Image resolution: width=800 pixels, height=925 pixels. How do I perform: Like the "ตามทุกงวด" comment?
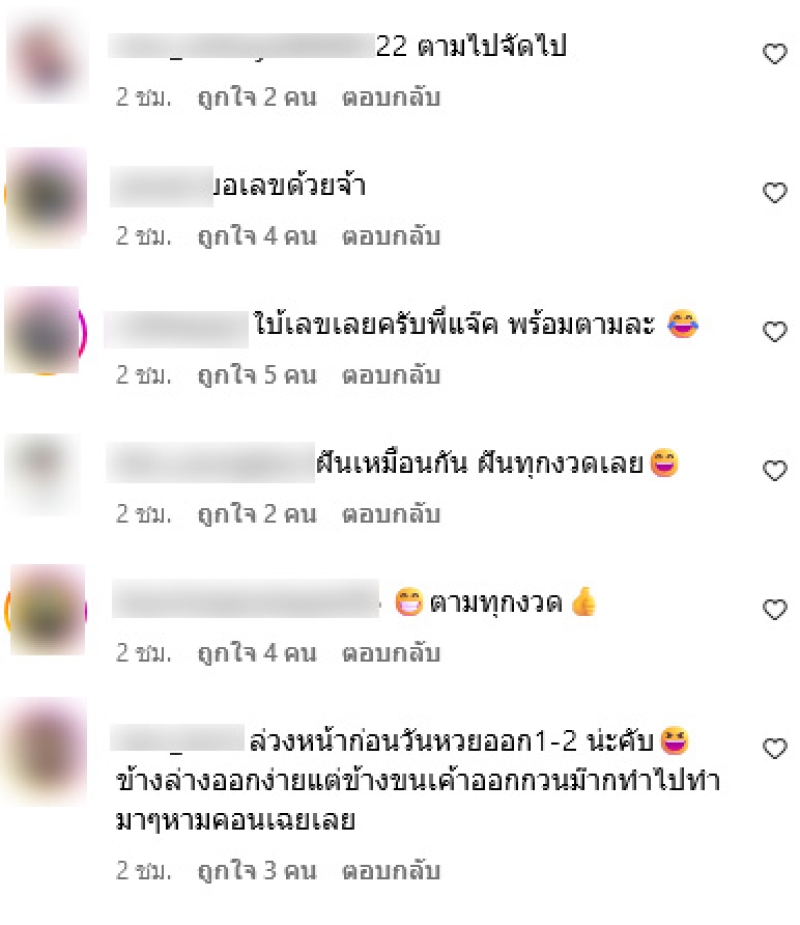[x=775, y=609]
